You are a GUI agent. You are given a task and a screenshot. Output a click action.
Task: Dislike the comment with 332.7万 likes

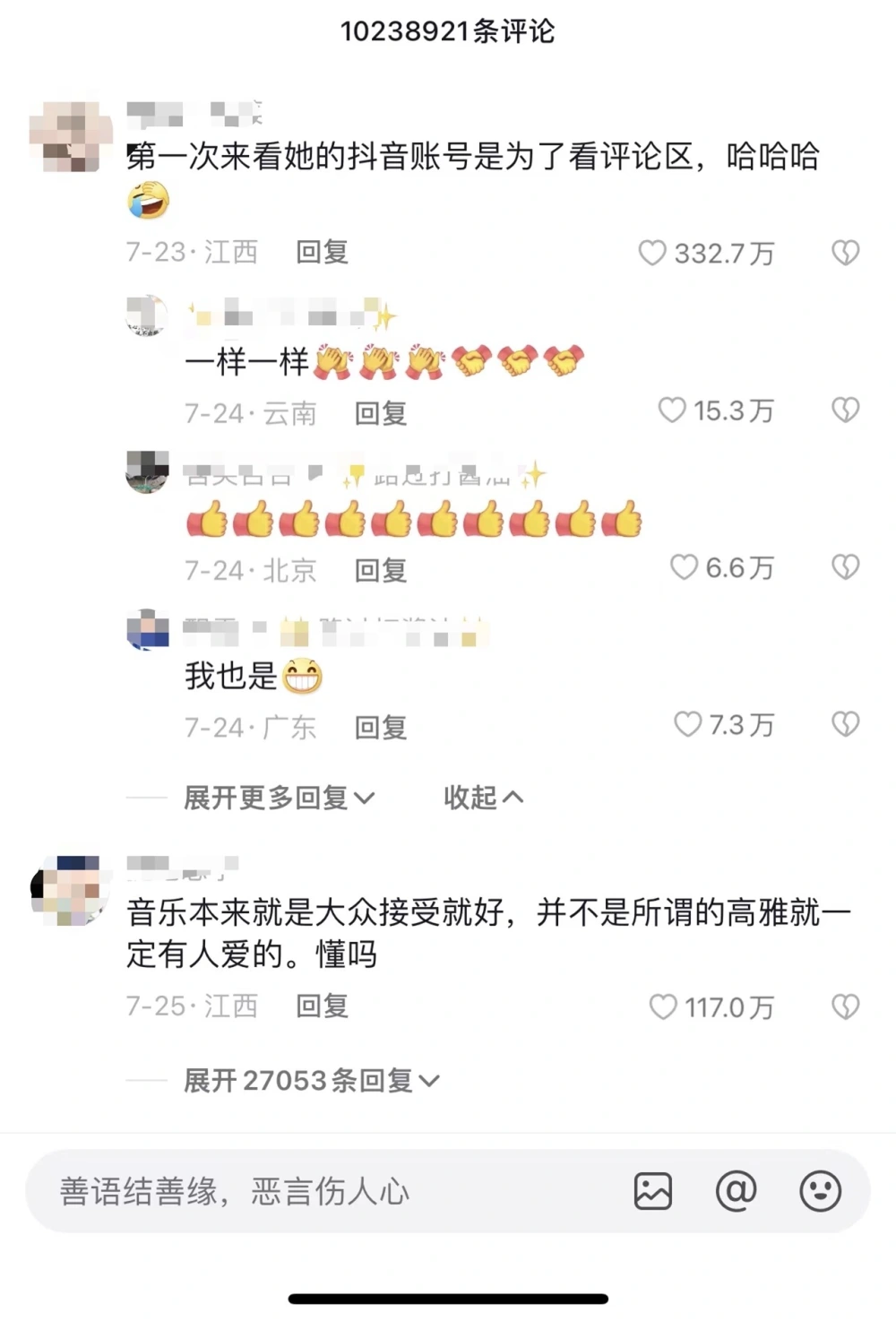pos(845,253)
